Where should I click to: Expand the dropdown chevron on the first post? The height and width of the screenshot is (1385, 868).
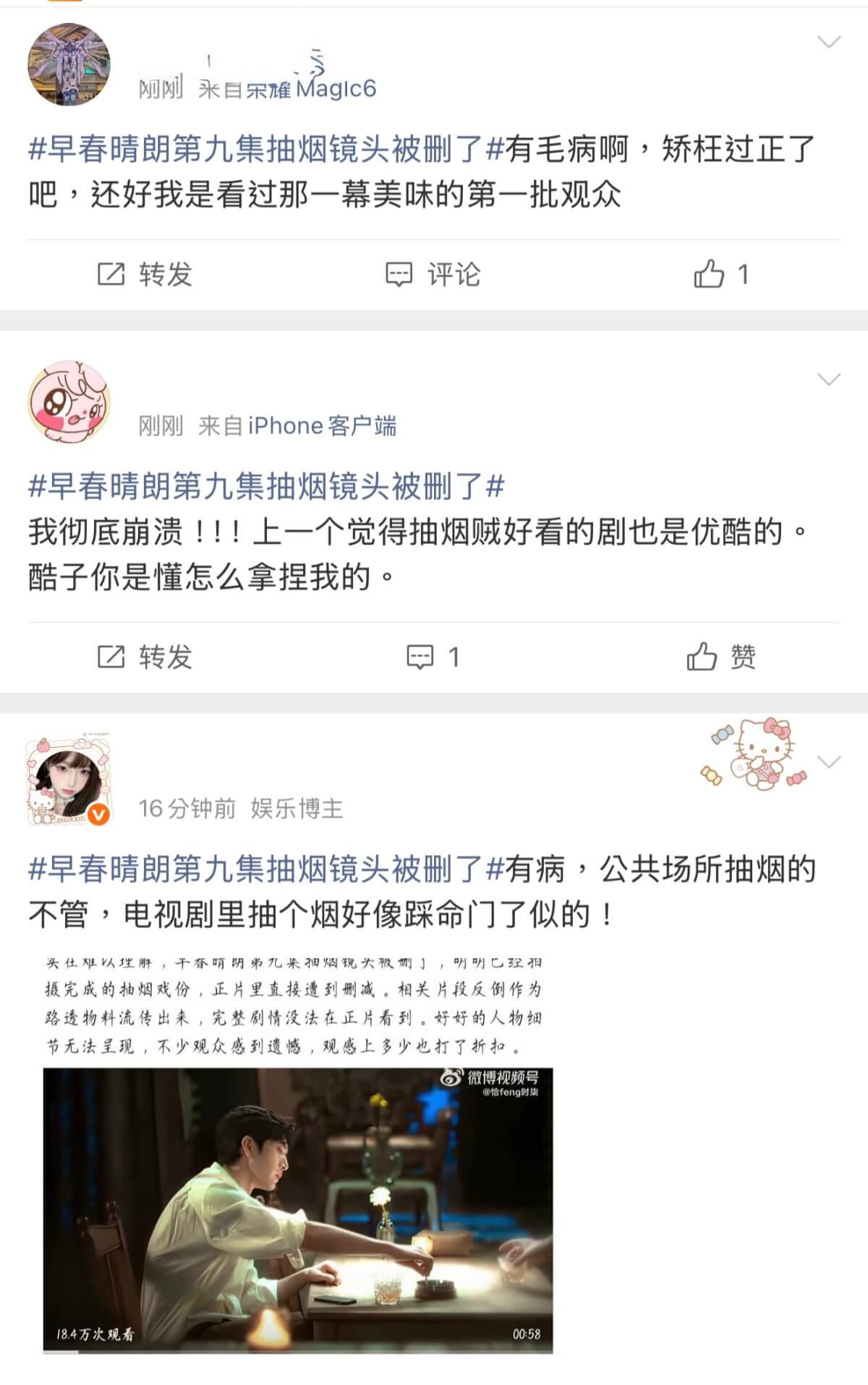click(828, 43)
